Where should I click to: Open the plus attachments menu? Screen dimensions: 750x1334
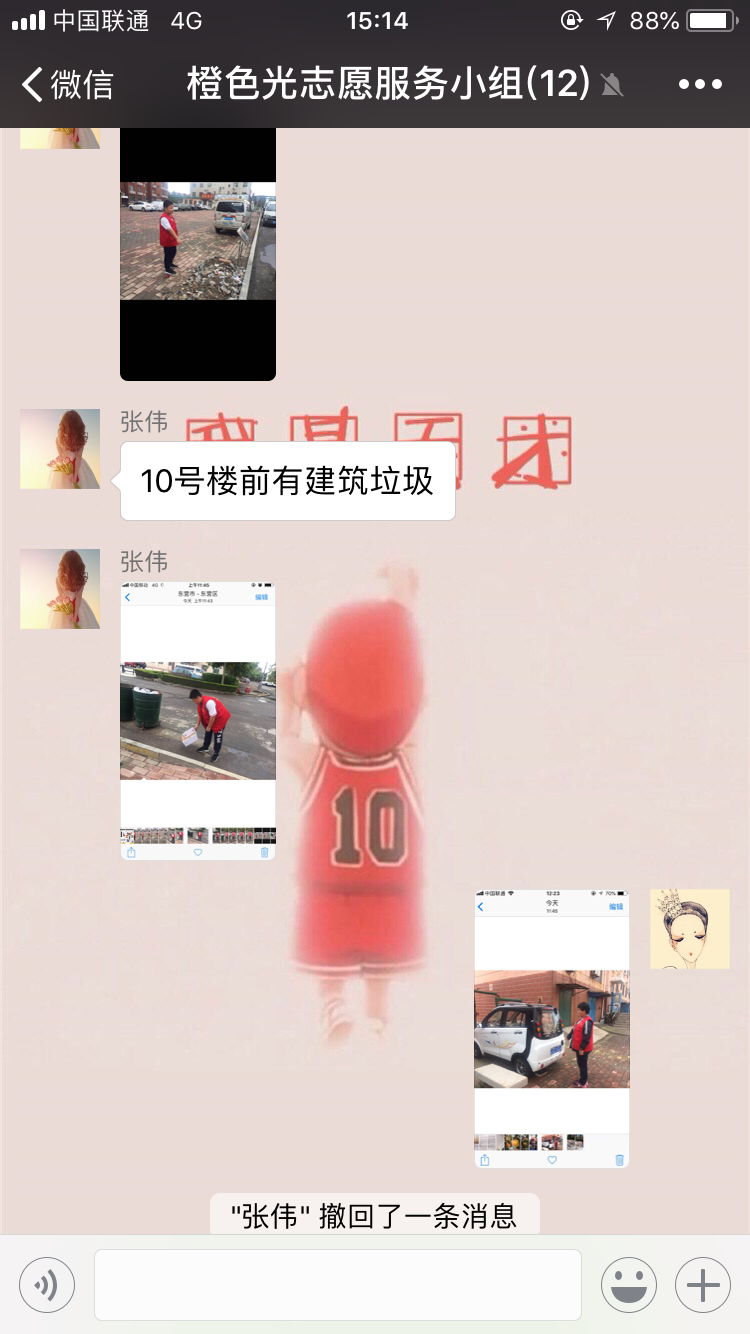[703, 1285]
